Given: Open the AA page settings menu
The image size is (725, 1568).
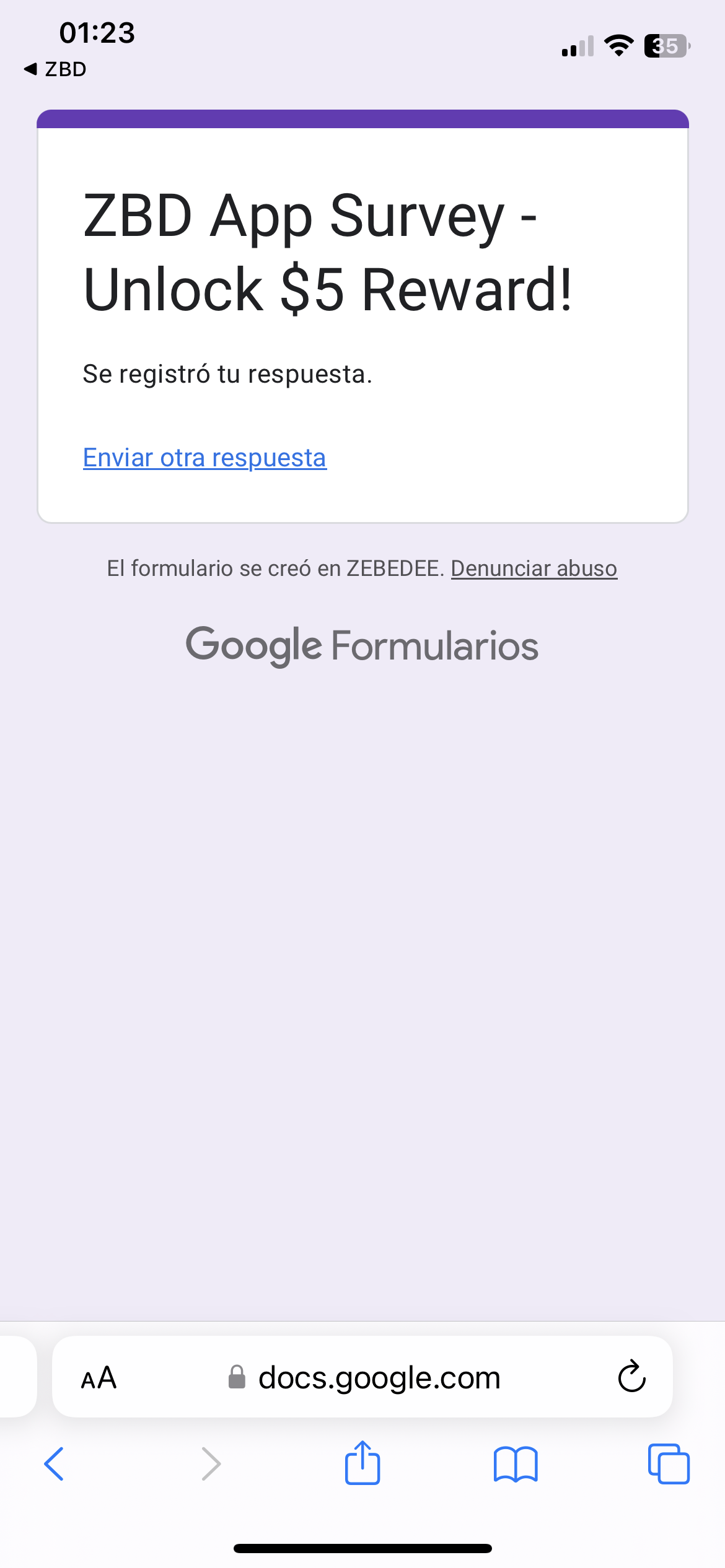Looking at the screenshot, I should coord(99,1378).
